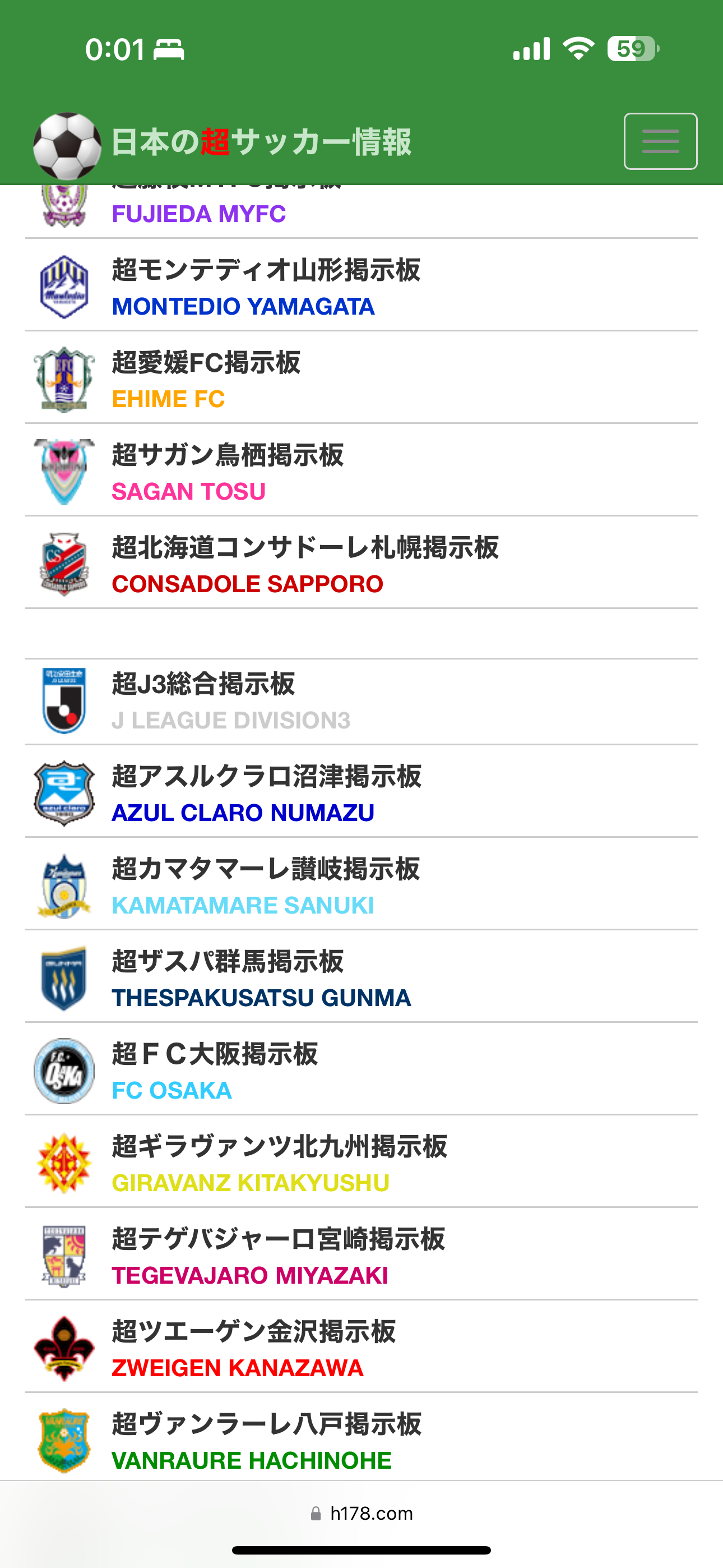The height and width of the screenshot is (1568, 723).
Task: Open the Ehime FC board
Action: [206, 379]
